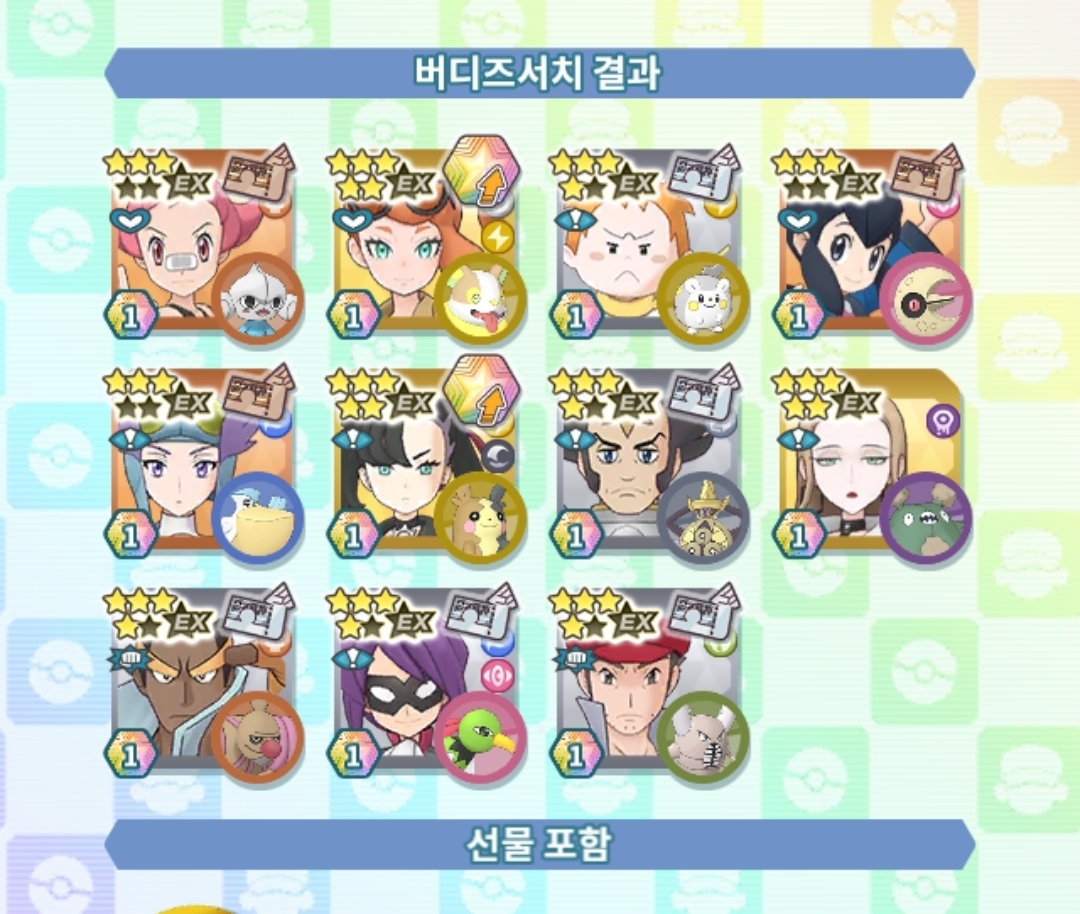The height and width of the screenshot is (914, 1080).
Task: Open the pink-haired trainer with Meditite card
Action: coord(203,247)
